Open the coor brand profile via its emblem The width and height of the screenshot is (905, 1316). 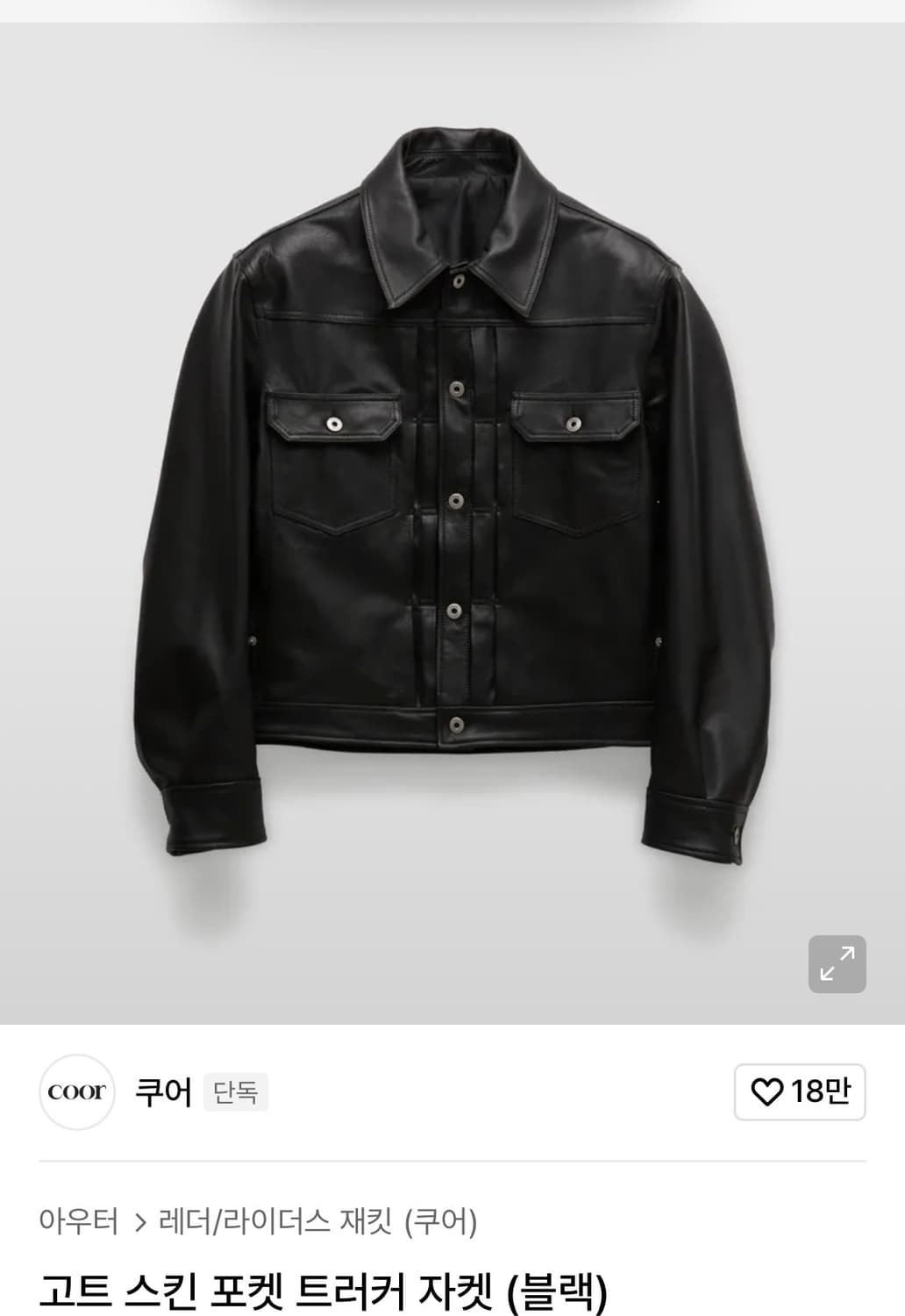point(75,1092)
